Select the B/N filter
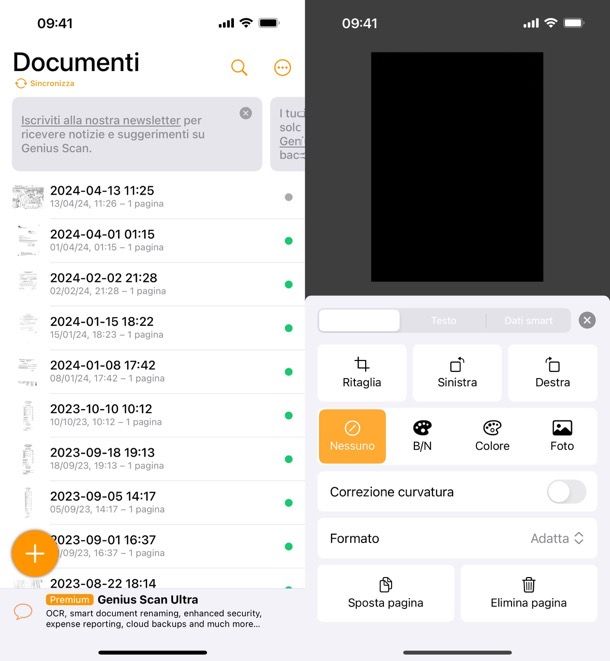This screenshot has height=661, width=610. point(422,436)
